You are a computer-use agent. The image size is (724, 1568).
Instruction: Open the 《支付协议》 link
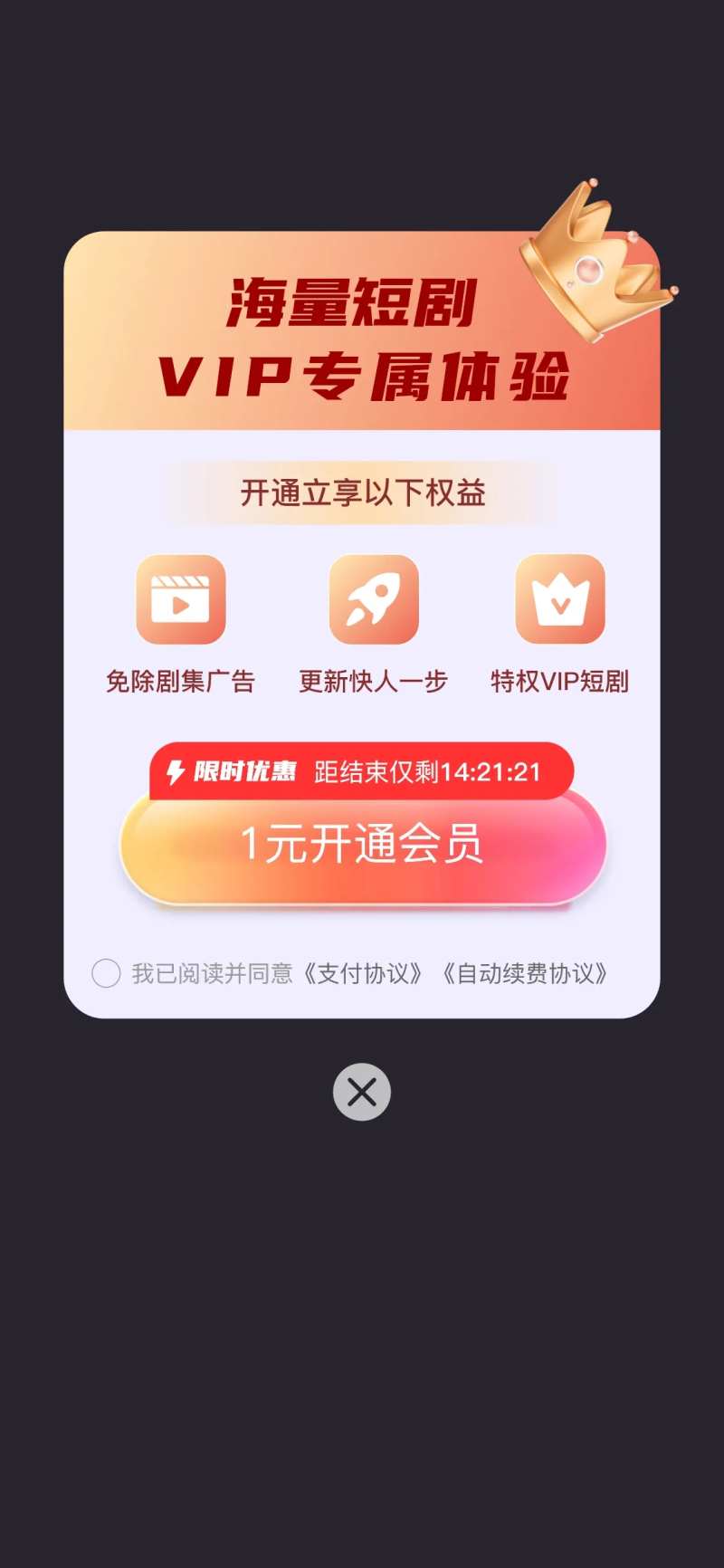363,973
